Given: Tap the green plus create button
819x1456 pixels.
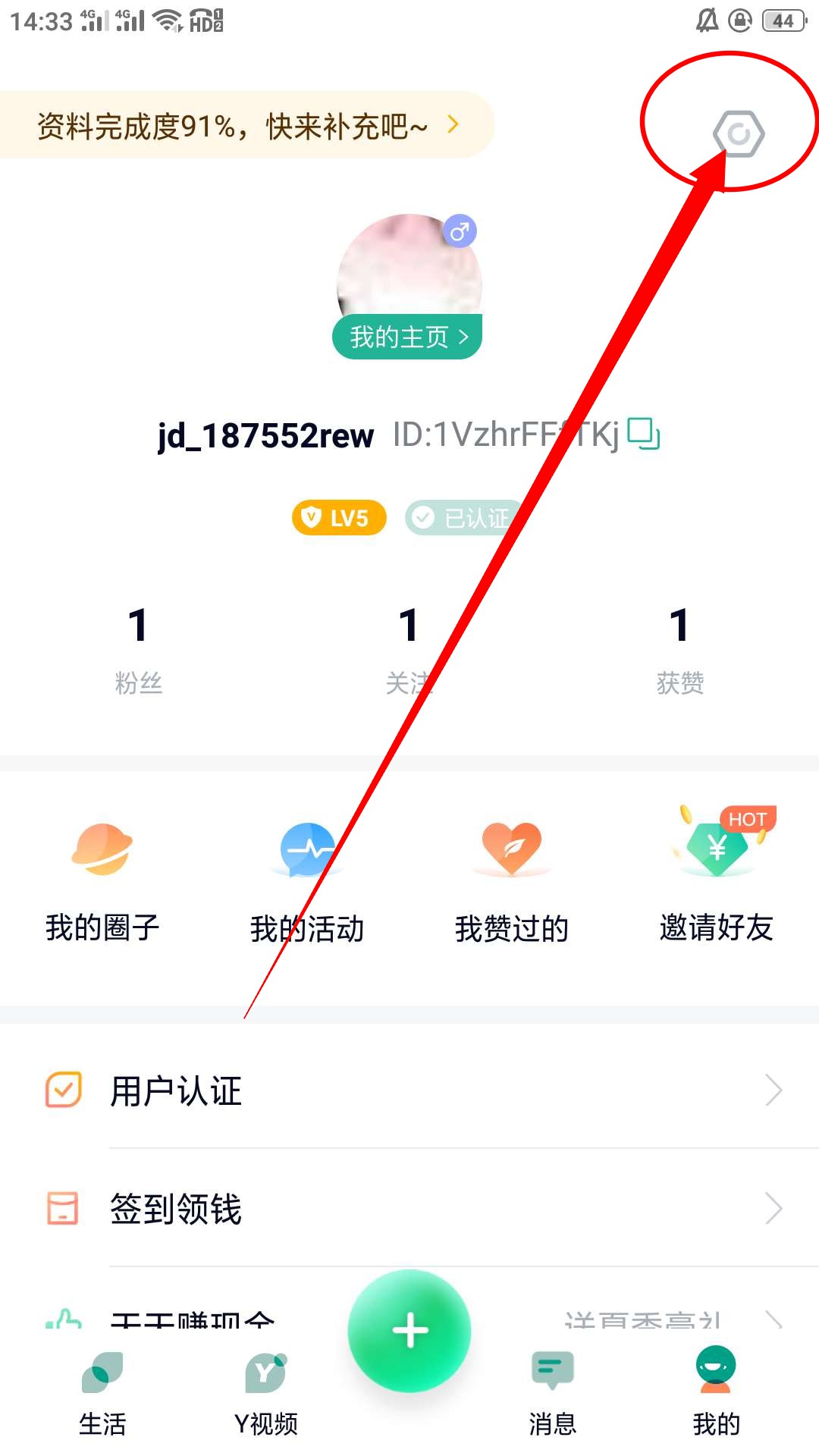Looking at the screenshot, I should click(409, 1330).
